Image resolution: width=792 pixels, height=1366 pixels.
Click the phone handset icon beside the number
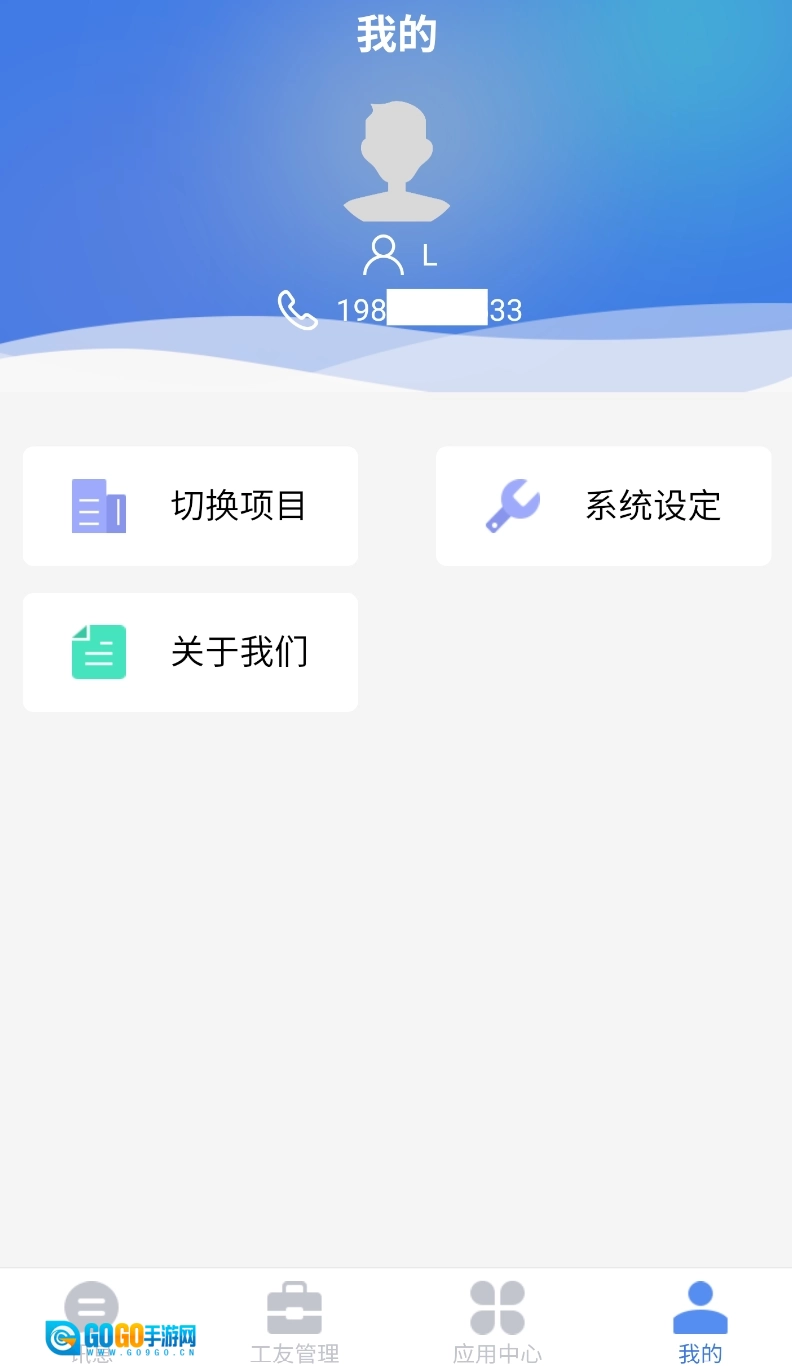pos(296,310)
